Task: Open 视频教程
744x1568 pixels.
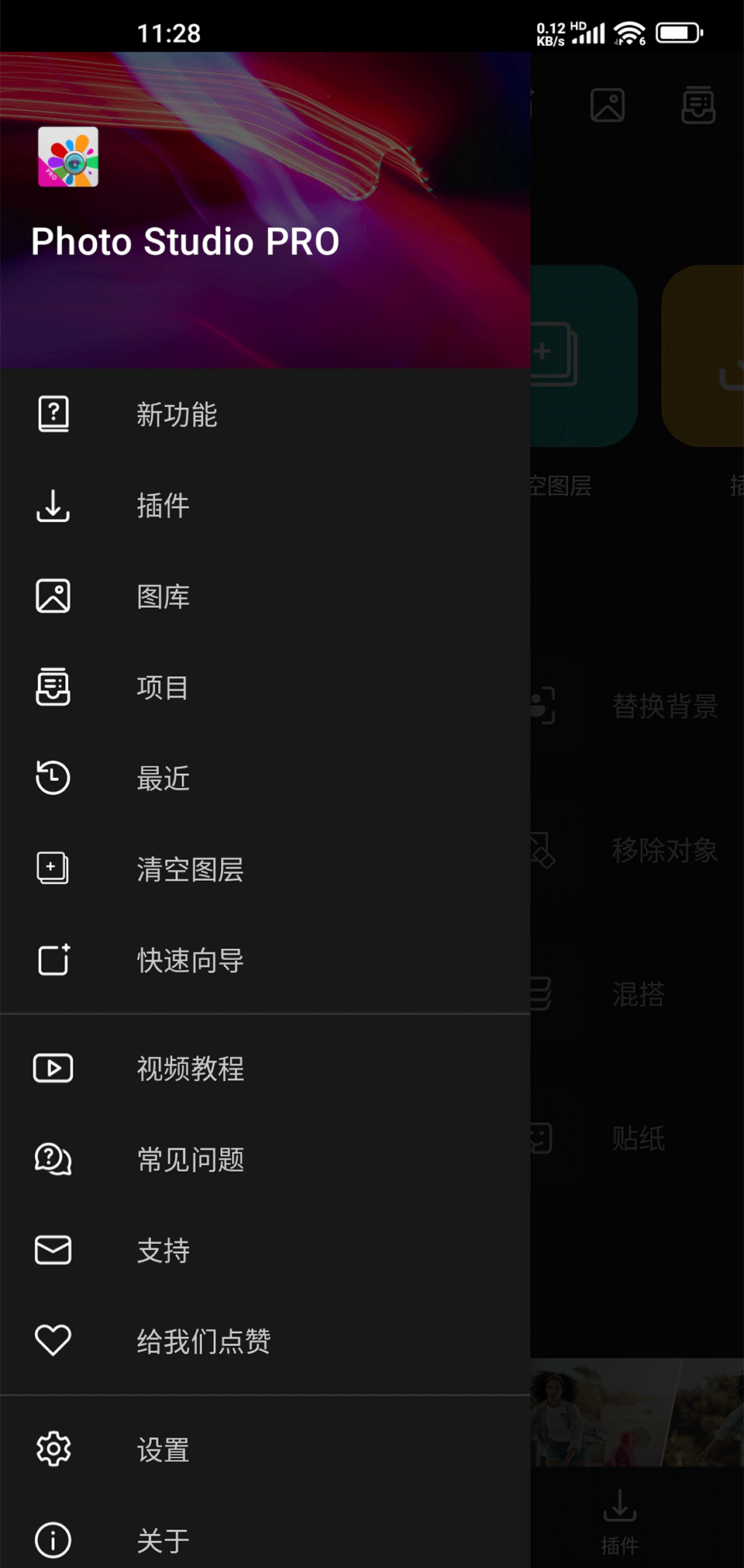Action: pos(190,1069)
